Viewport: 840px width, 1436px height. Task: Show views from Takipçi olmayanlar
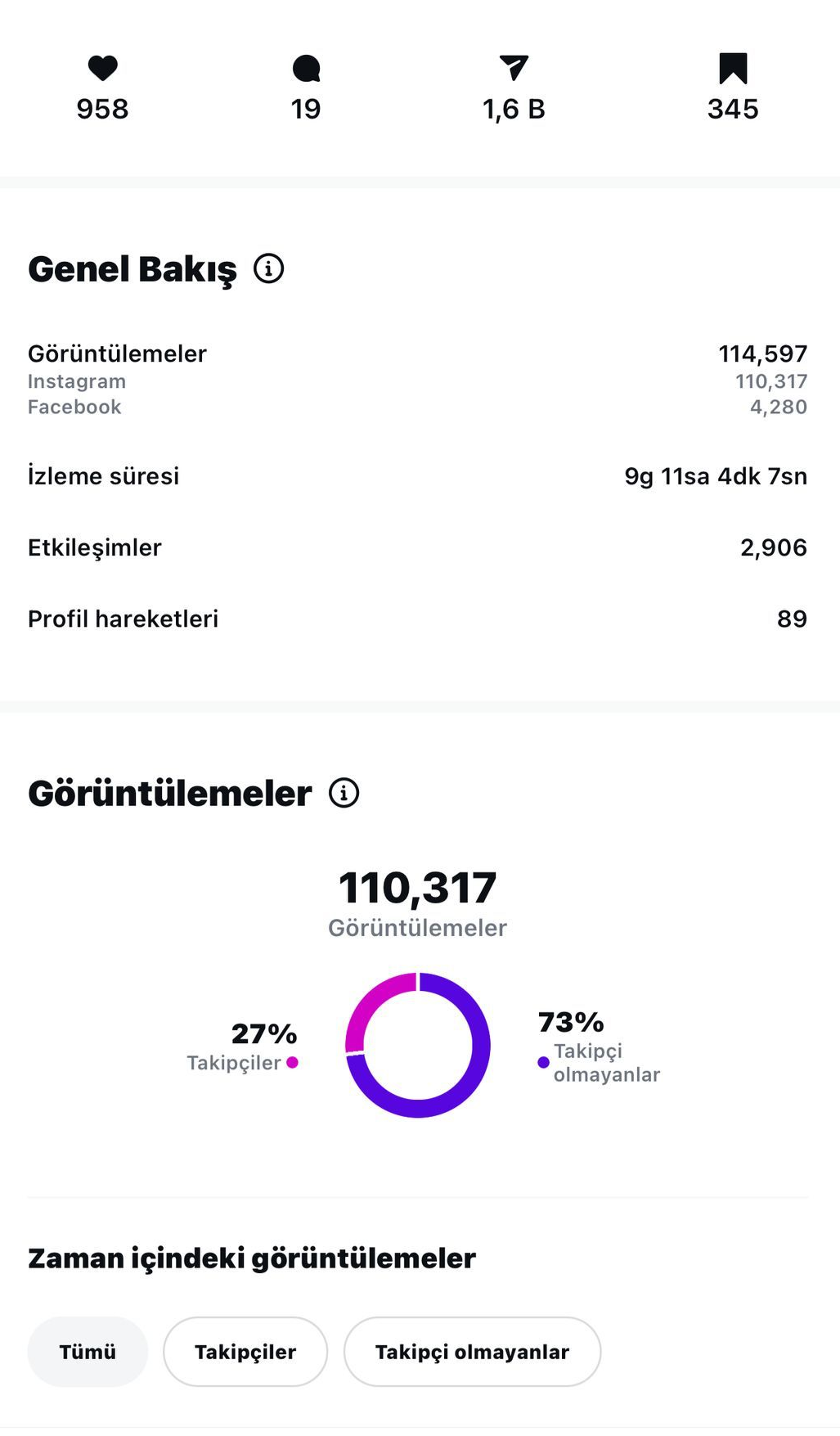coord(472,1351)
